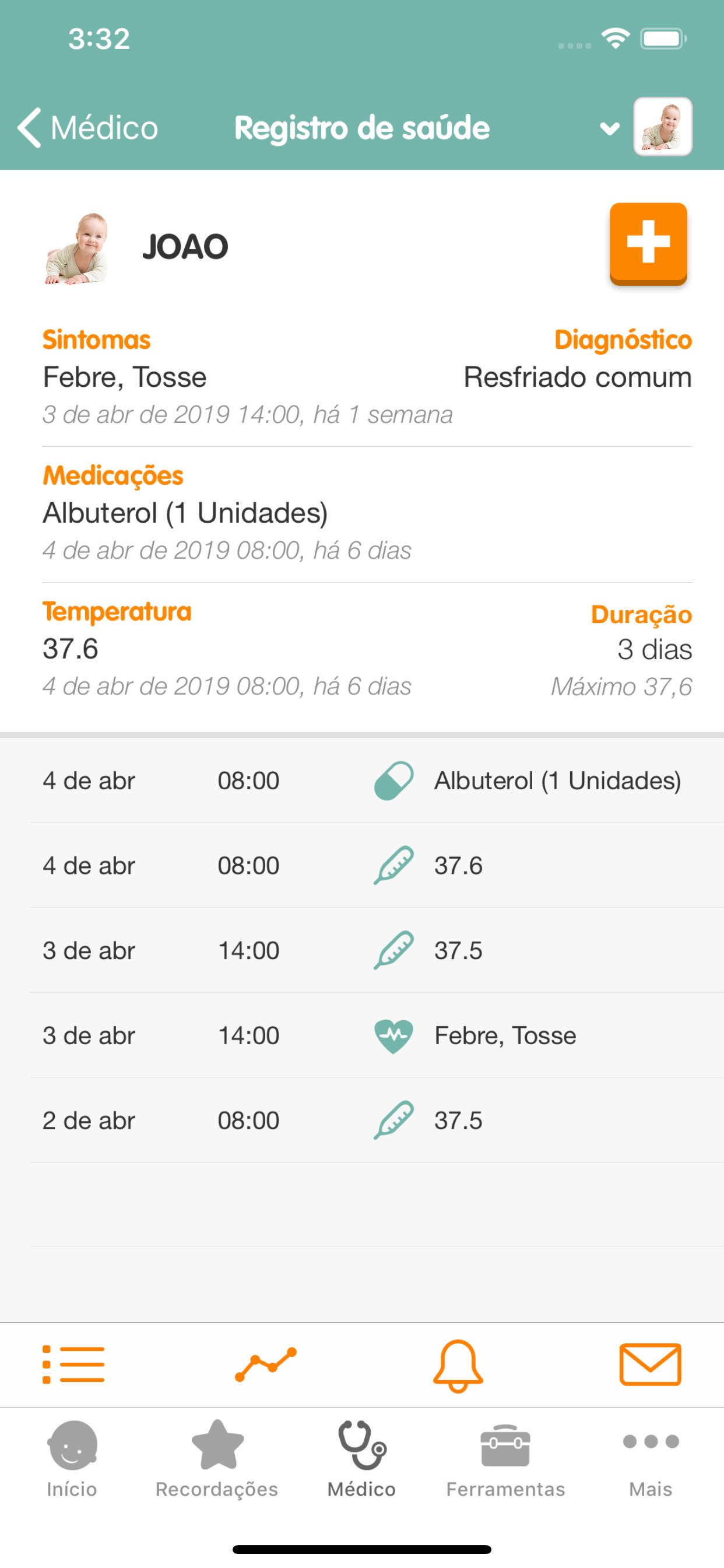Switch to the Recordações tab
The width and height of the screenshot is (724, 1568).
(217, 1459)
